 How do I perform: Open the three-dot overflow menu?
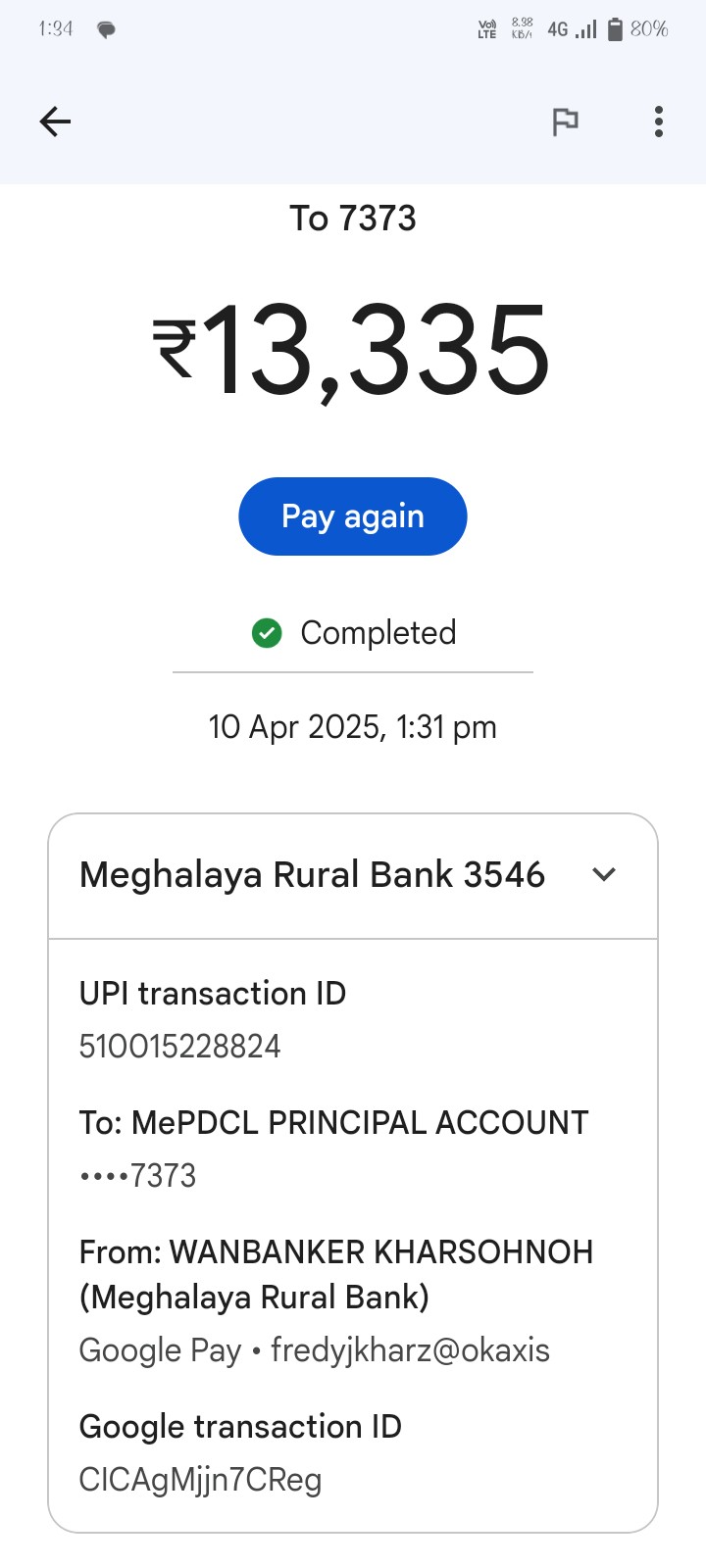(x=659, y=122)
